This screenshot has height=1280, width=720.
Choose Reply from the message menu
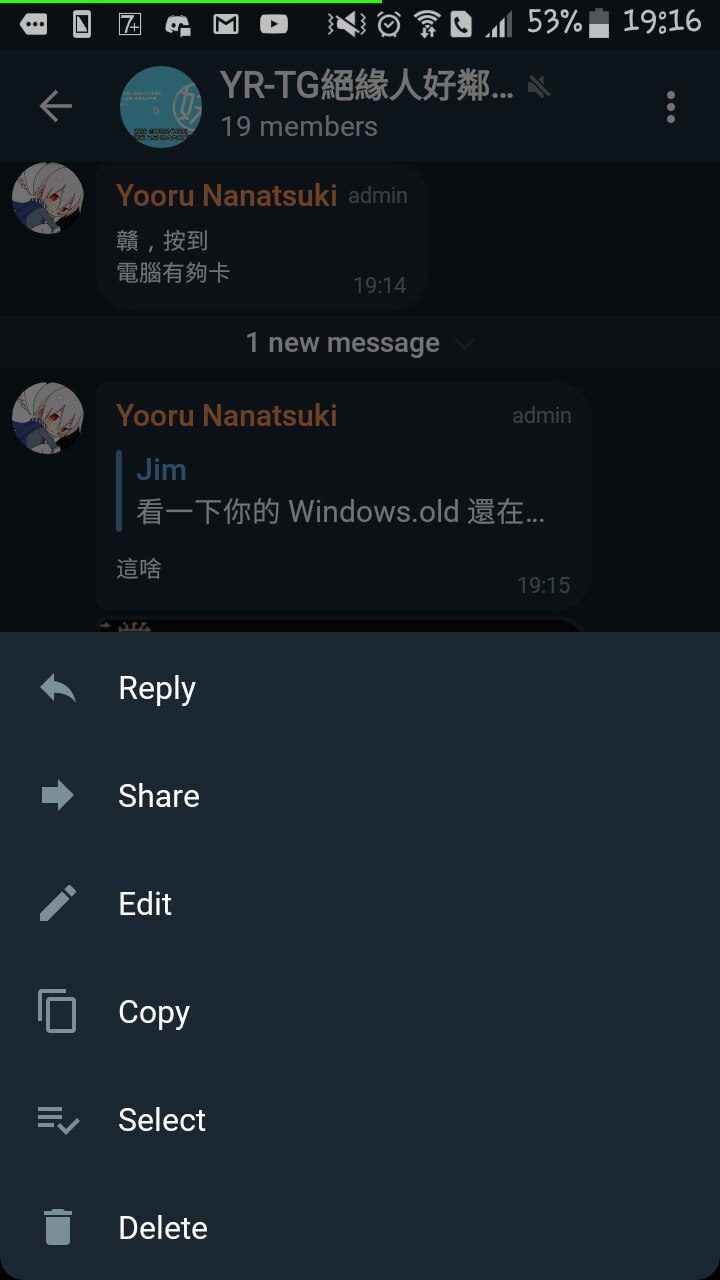click(157, 688)
